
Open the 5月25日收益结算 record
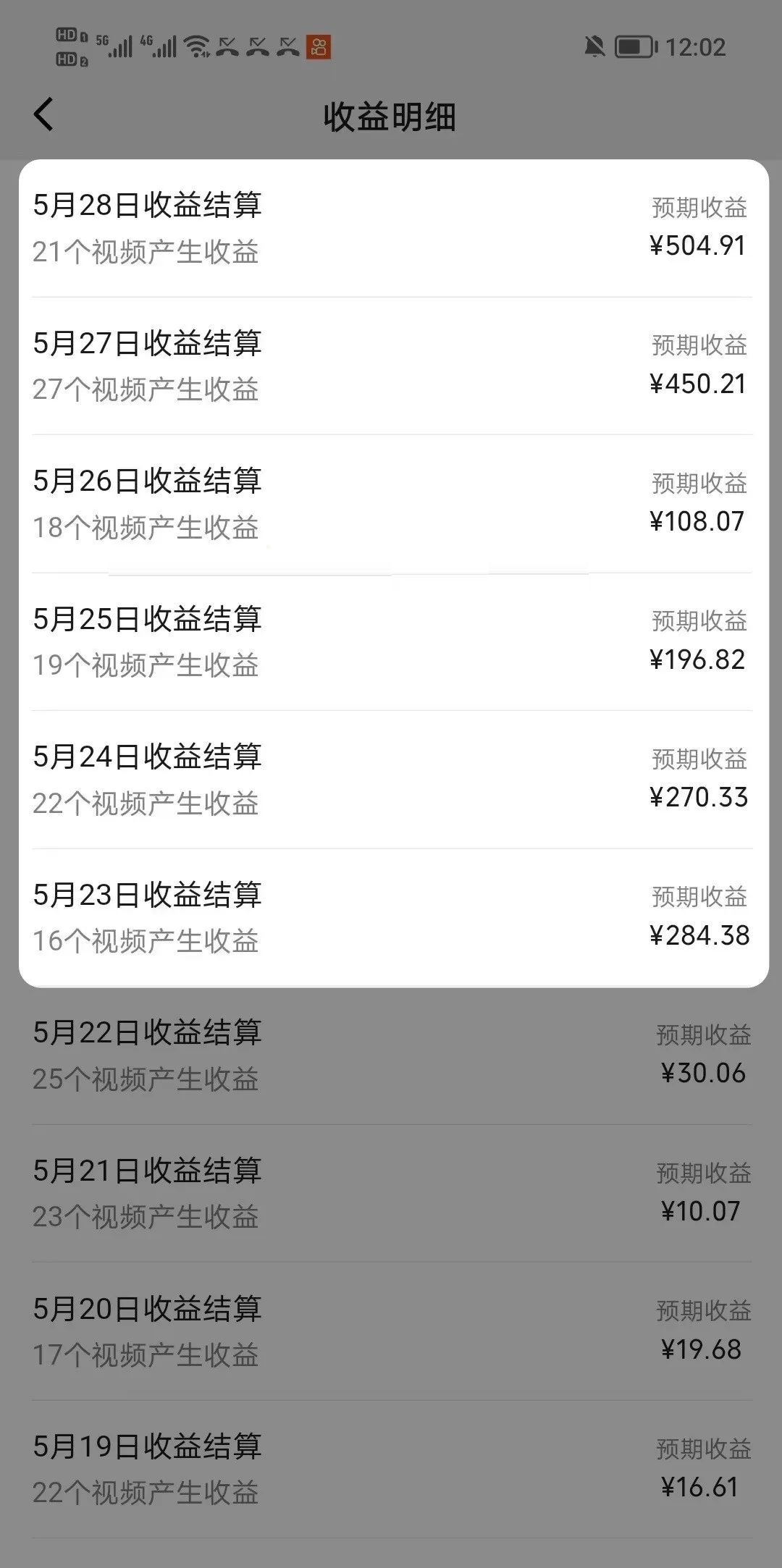391,641
